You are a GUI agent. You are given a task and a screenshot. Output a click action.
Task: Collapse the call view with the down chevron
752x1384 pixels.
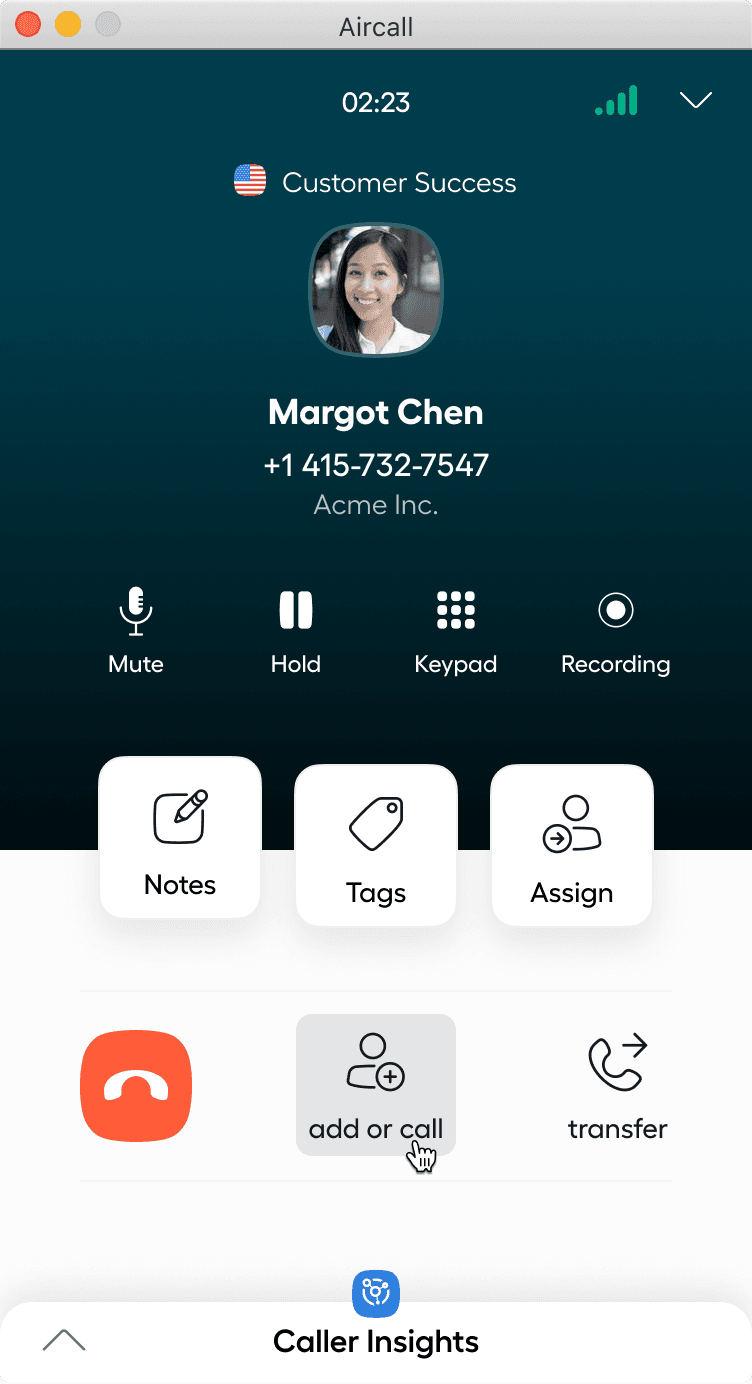(x=695, y=101)
